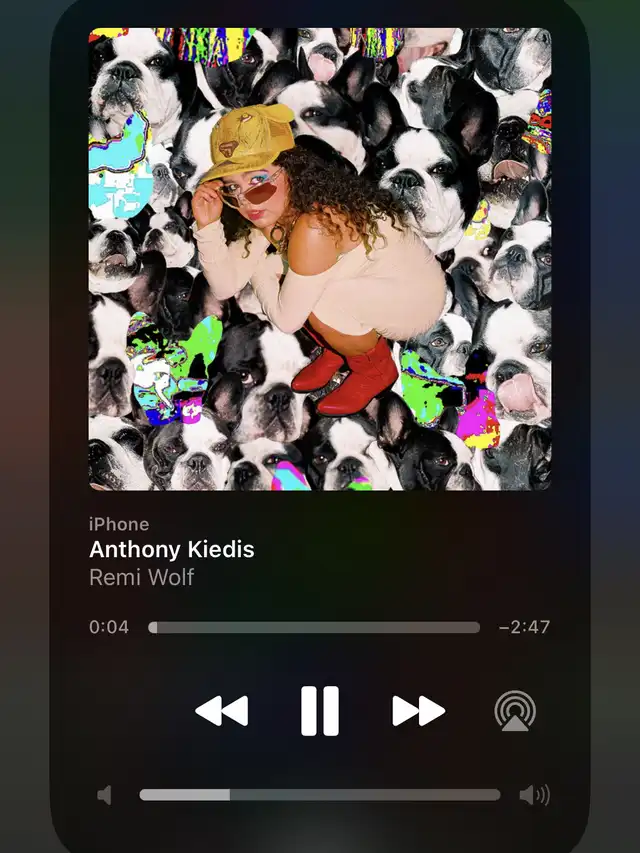Viewport: 640px width, 853px height.
Task: Open the Remi Wolf album artwork
Action: pos(320,259)
